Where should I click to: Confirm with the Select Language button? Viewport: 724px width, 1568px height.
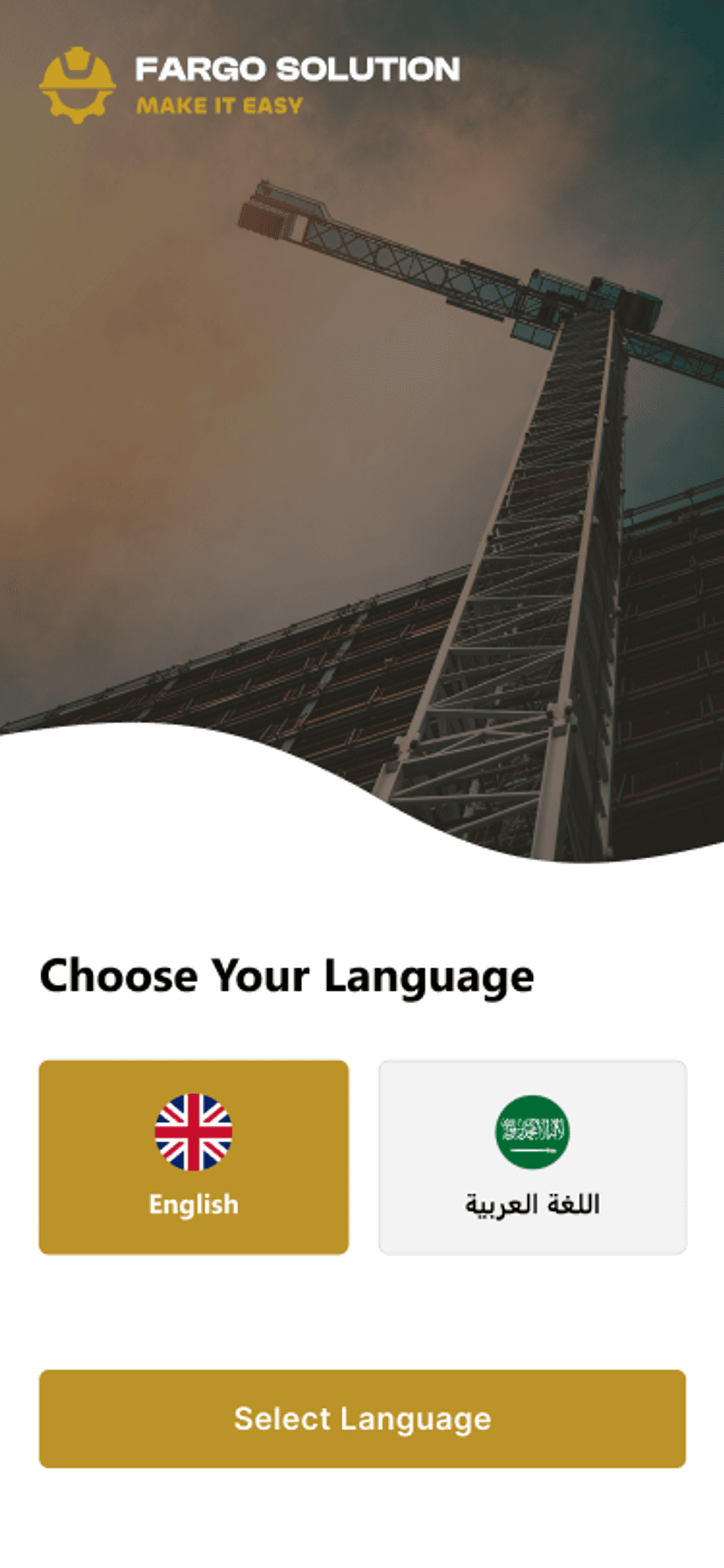click(x=362, y=1418)
